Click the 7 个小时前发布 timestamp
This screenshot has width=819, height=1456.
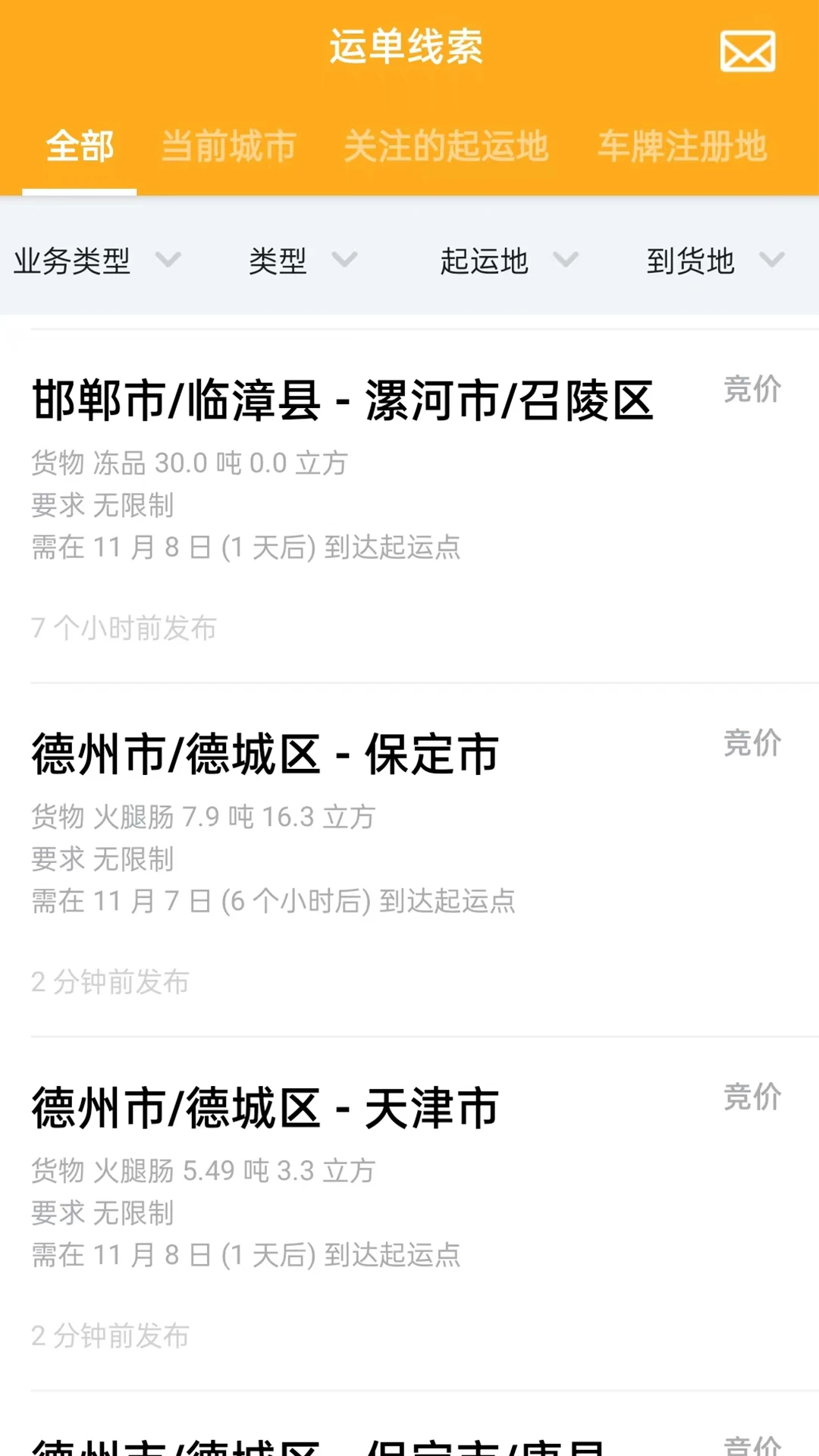[124, 627]
